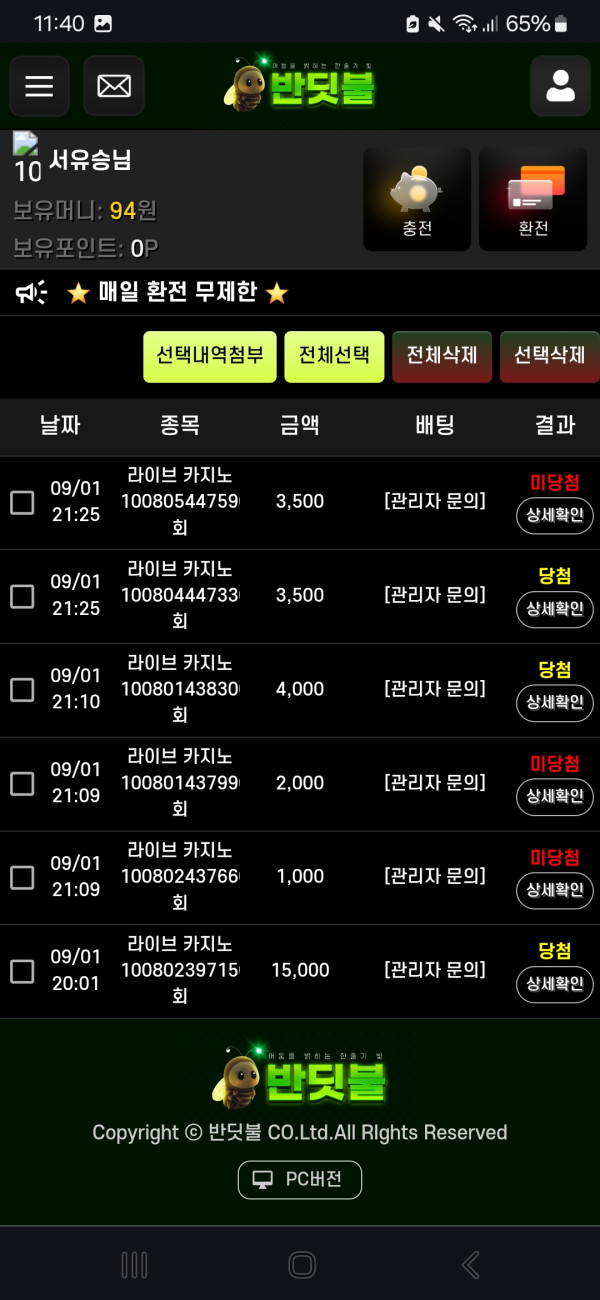
Task: Go back with system back button
Action: pyautogui.click(x=470, y=1265)
